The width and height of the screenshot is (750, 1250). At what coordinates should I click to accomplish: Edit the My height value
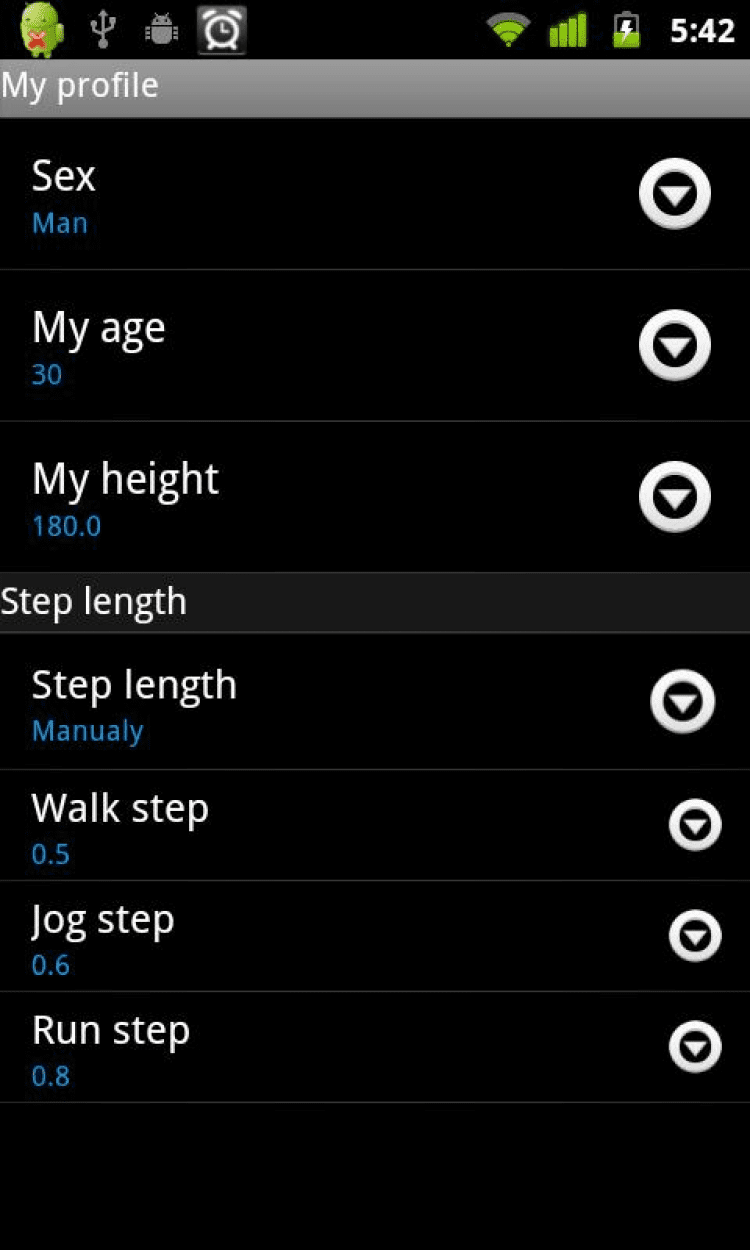coord(675,496)
